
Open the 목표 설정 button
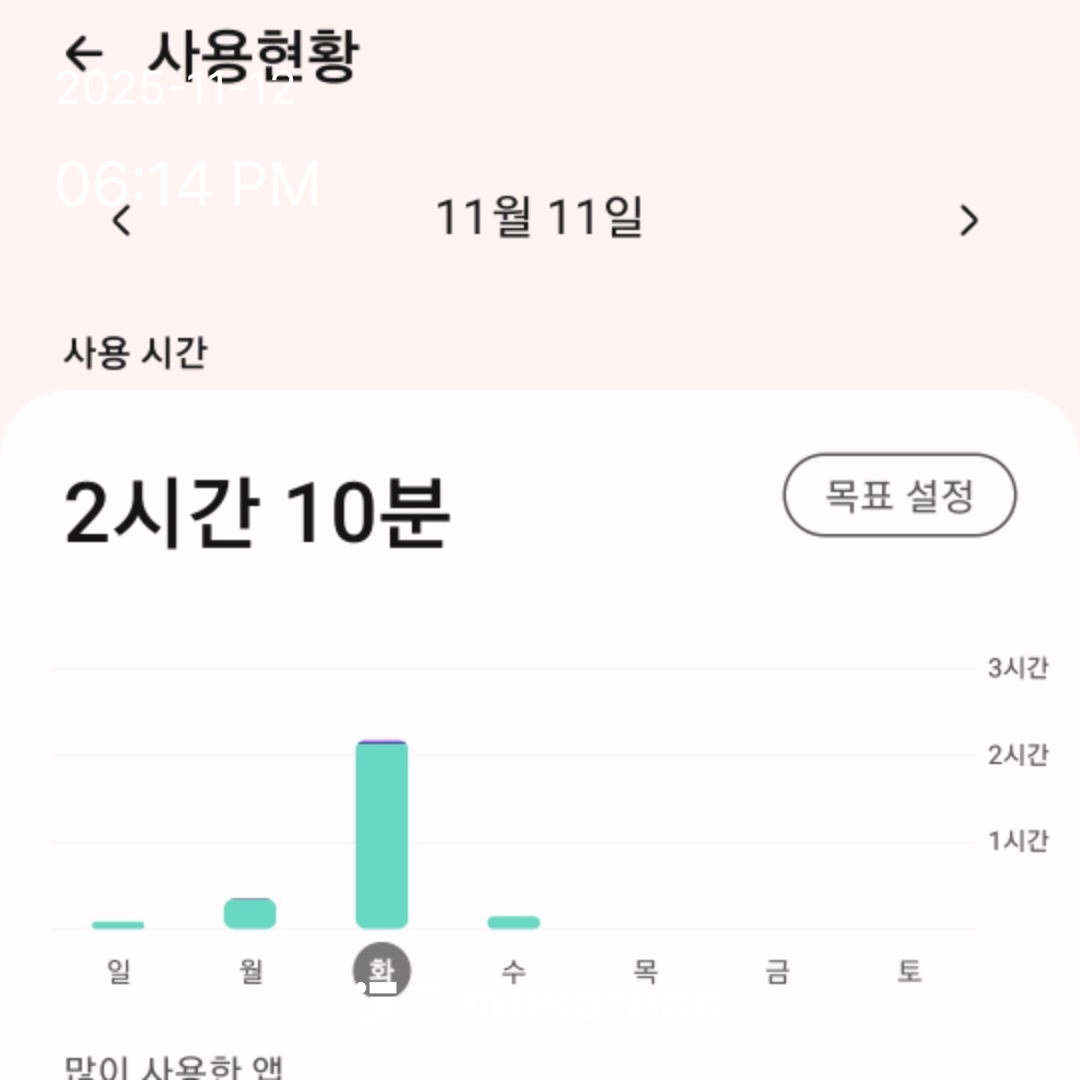(899, 495)
